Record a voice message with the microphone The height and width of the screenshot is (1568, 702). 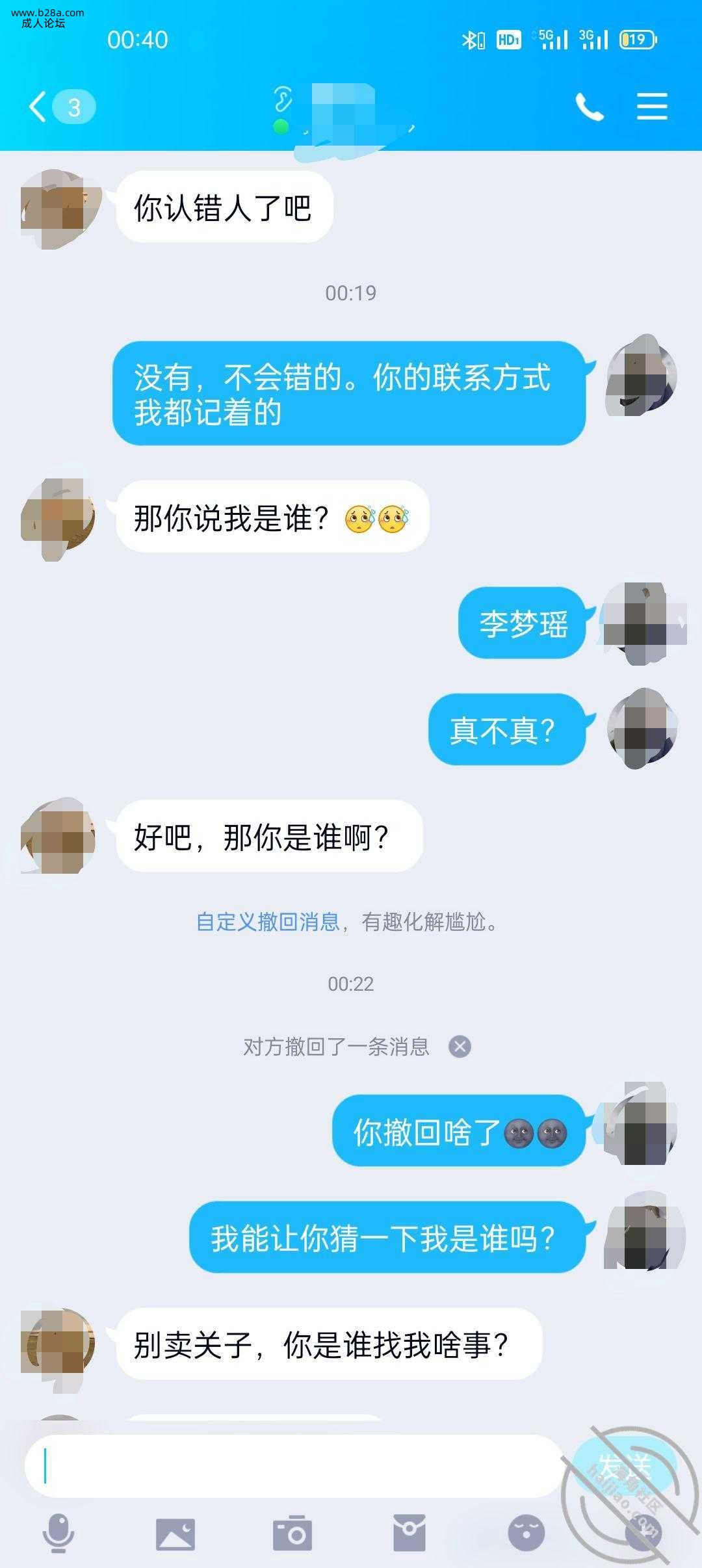[58, 1533]
